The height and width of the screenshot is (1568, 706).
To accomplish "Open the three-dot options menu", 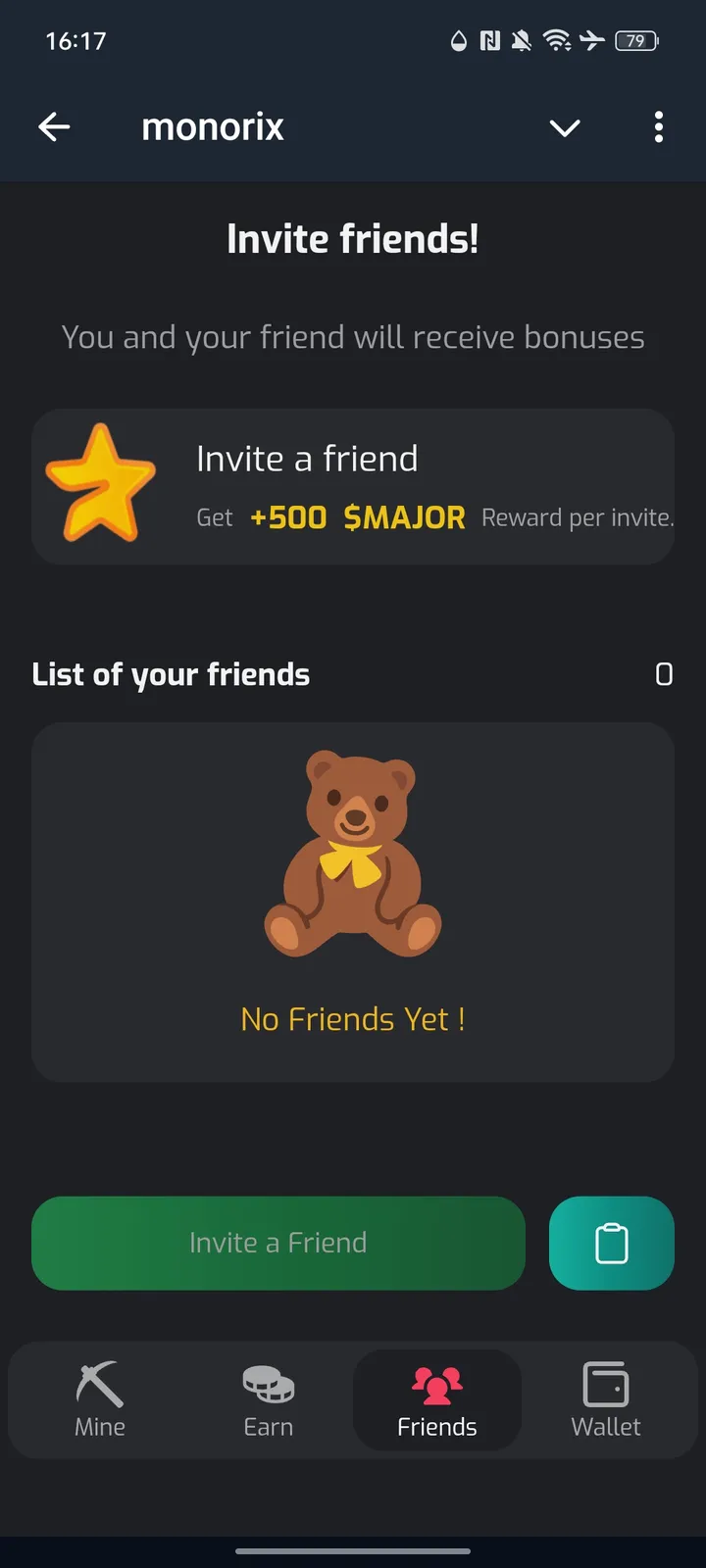I will click(658, 127).
